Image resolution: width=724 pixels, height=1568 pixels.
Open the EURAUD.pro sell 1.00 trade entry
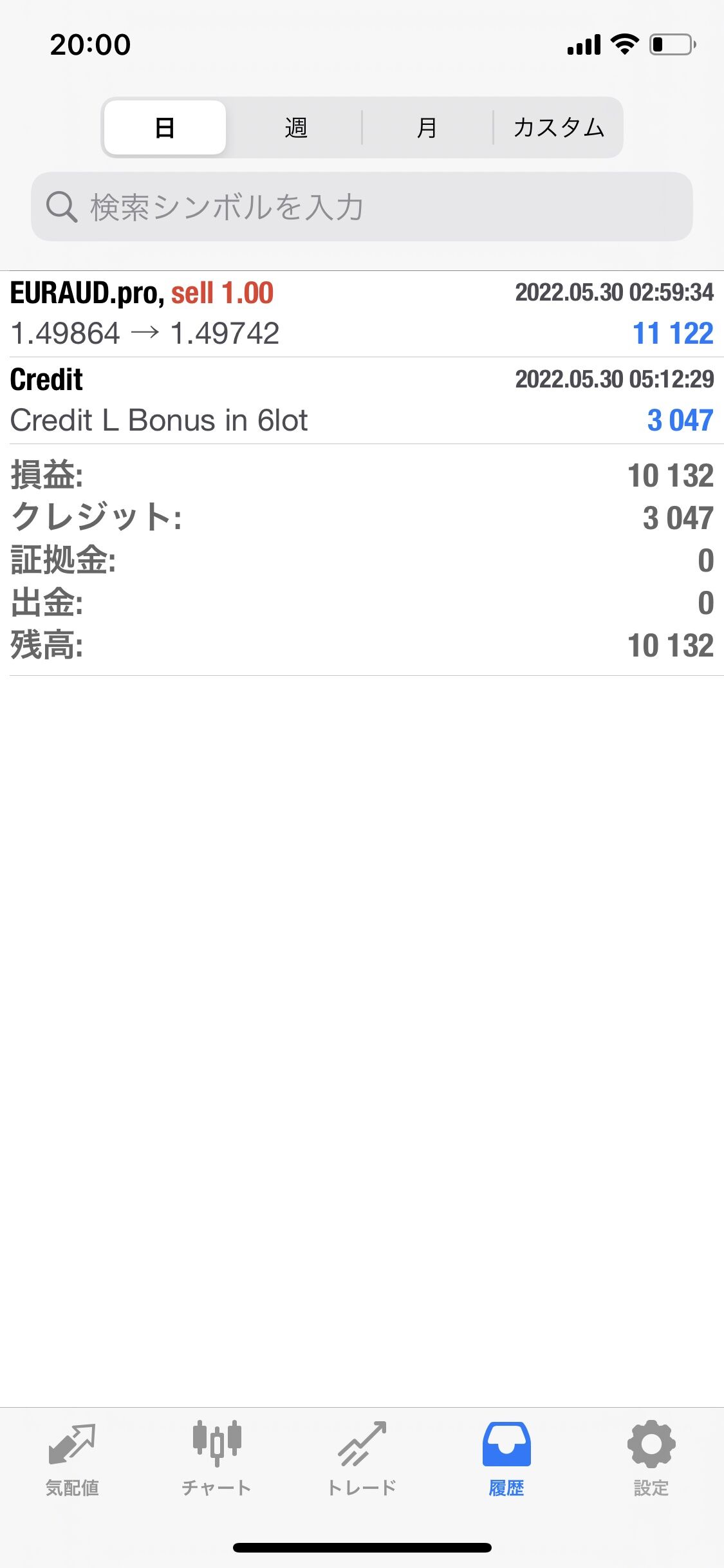362,314
